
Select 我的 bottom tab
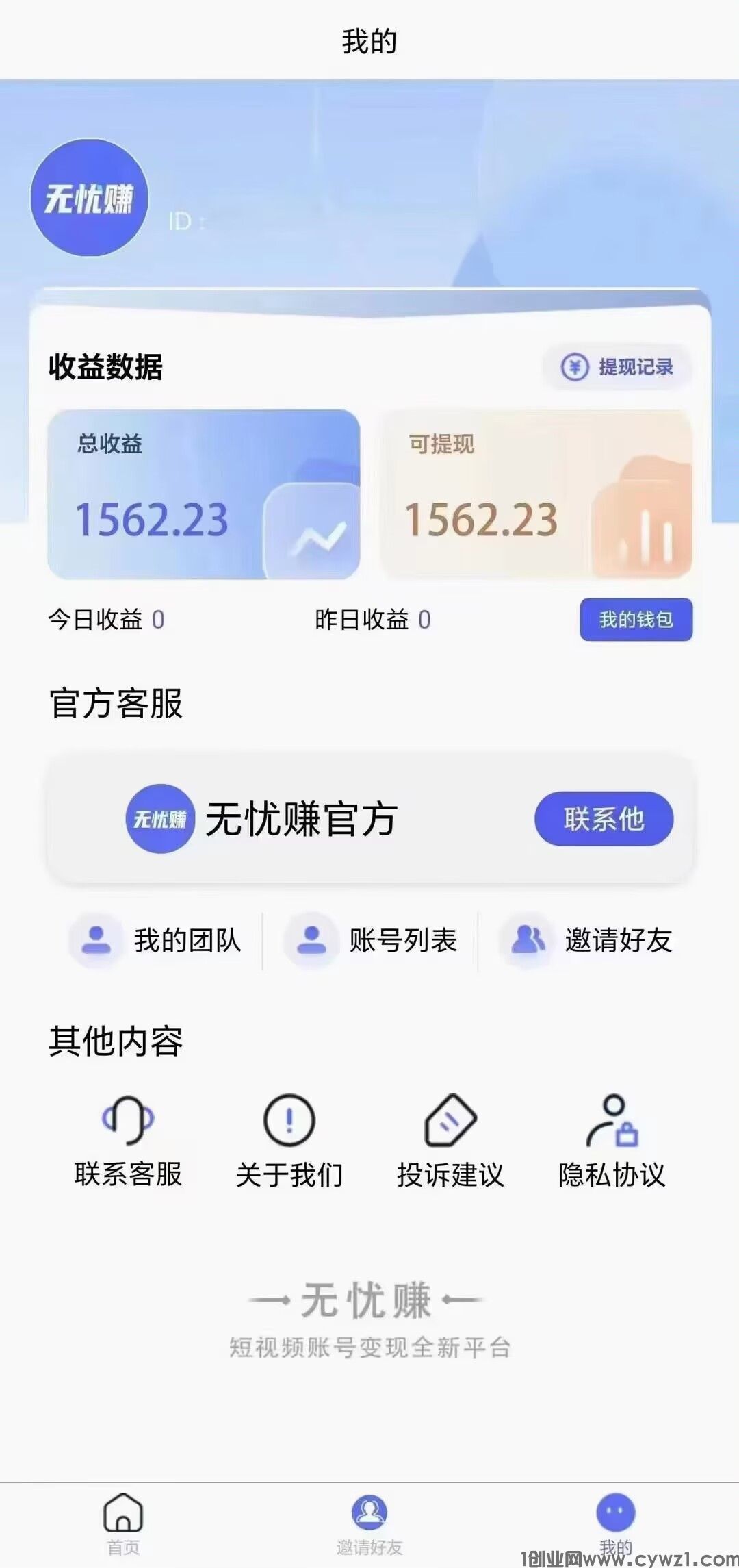click(615, 1521)
